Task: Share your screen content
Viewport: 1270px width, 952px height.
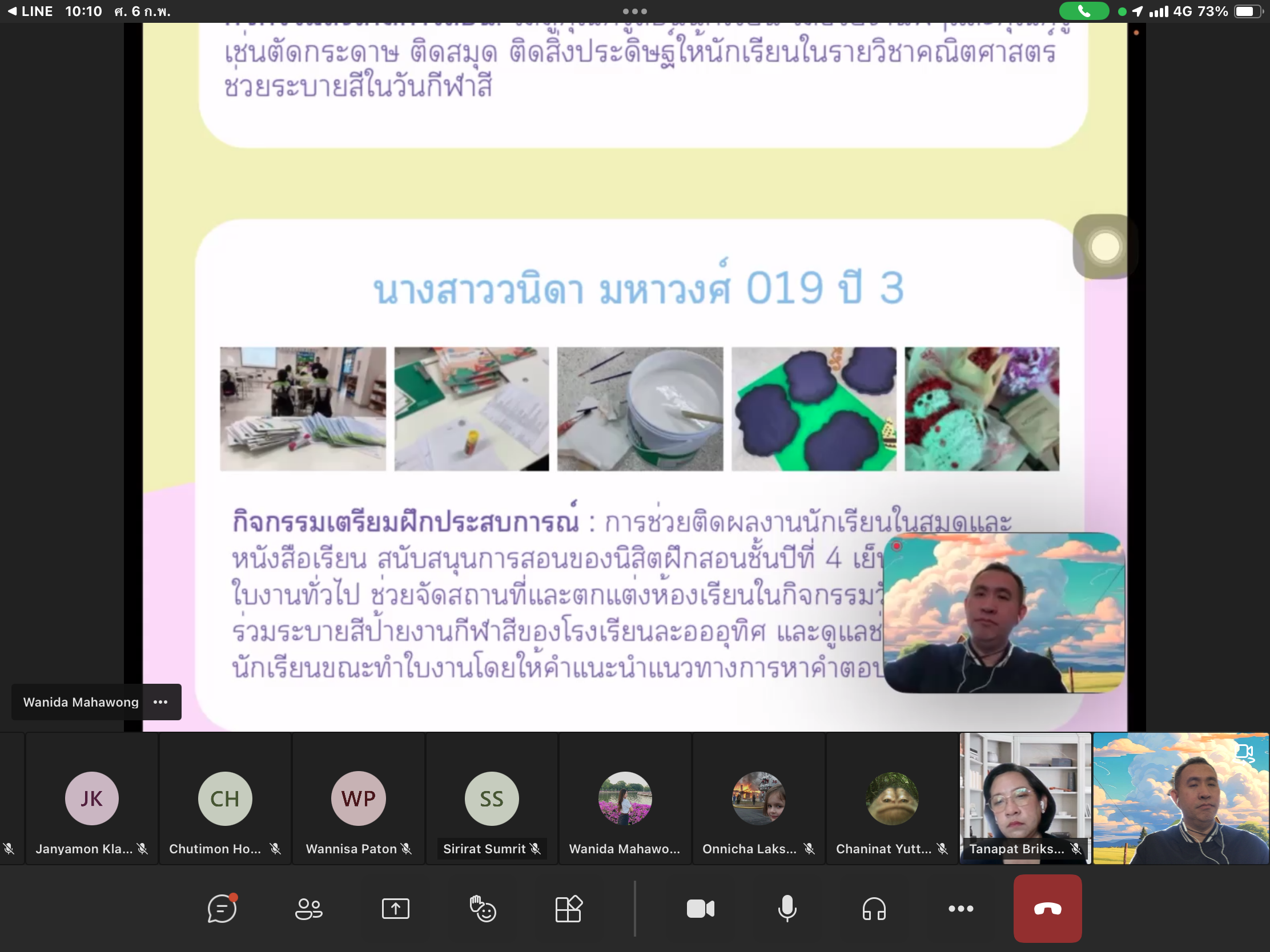Action: [396, 909]
